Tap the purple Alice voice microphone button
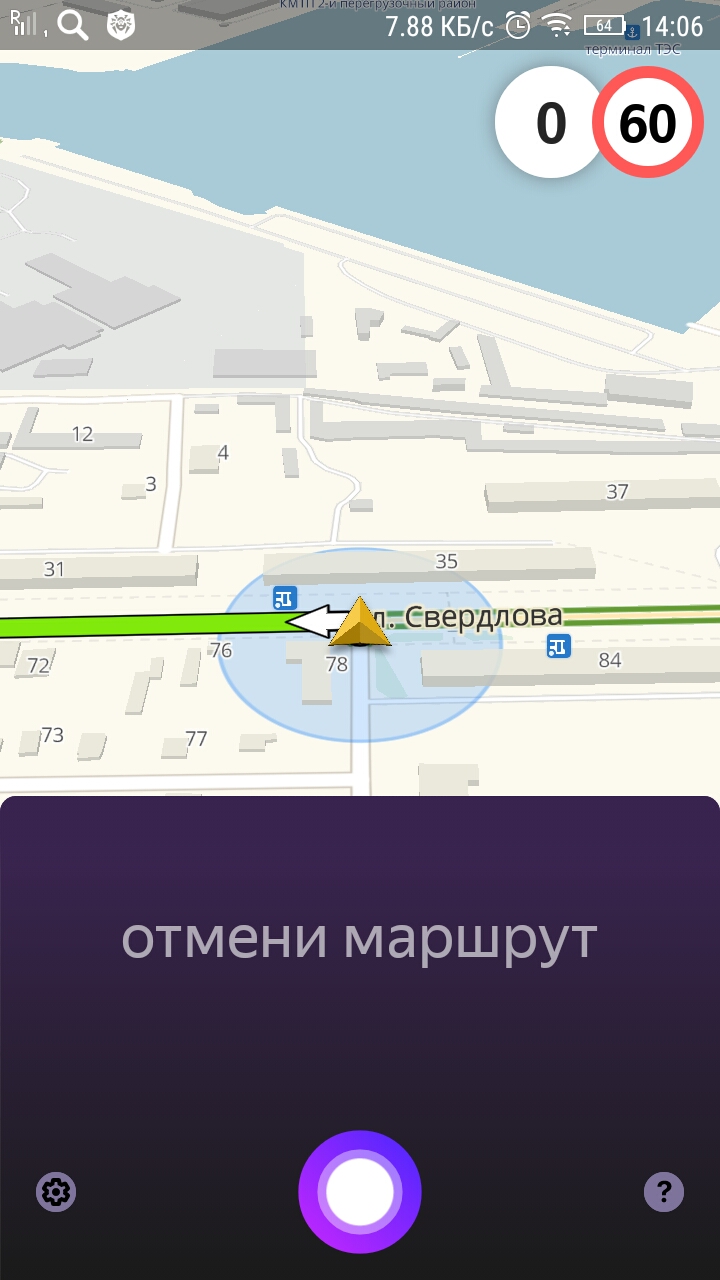Viewport: 720px width, 1280px height. 360,1192
